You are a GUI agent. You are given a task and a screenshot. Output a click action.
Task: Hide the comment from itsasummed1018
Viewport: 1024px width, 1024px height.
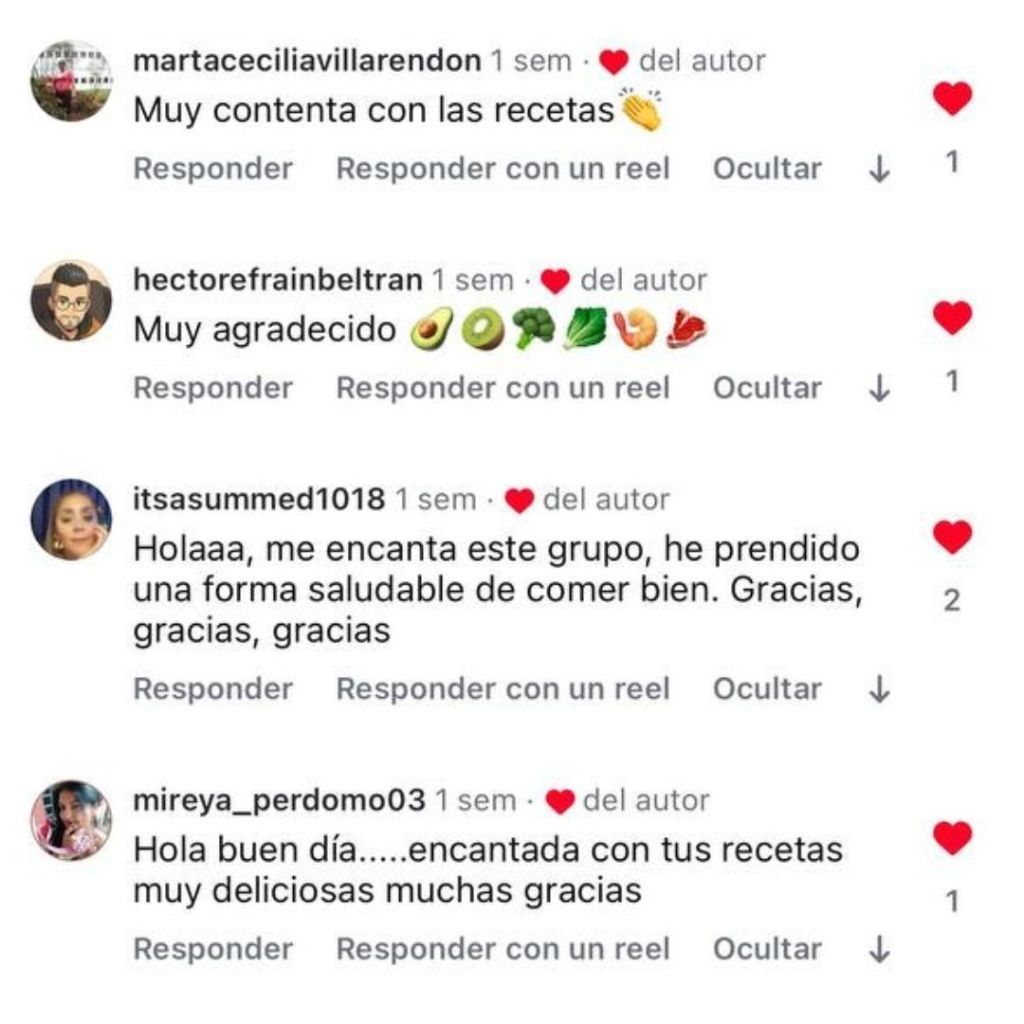tap(767, 689)
